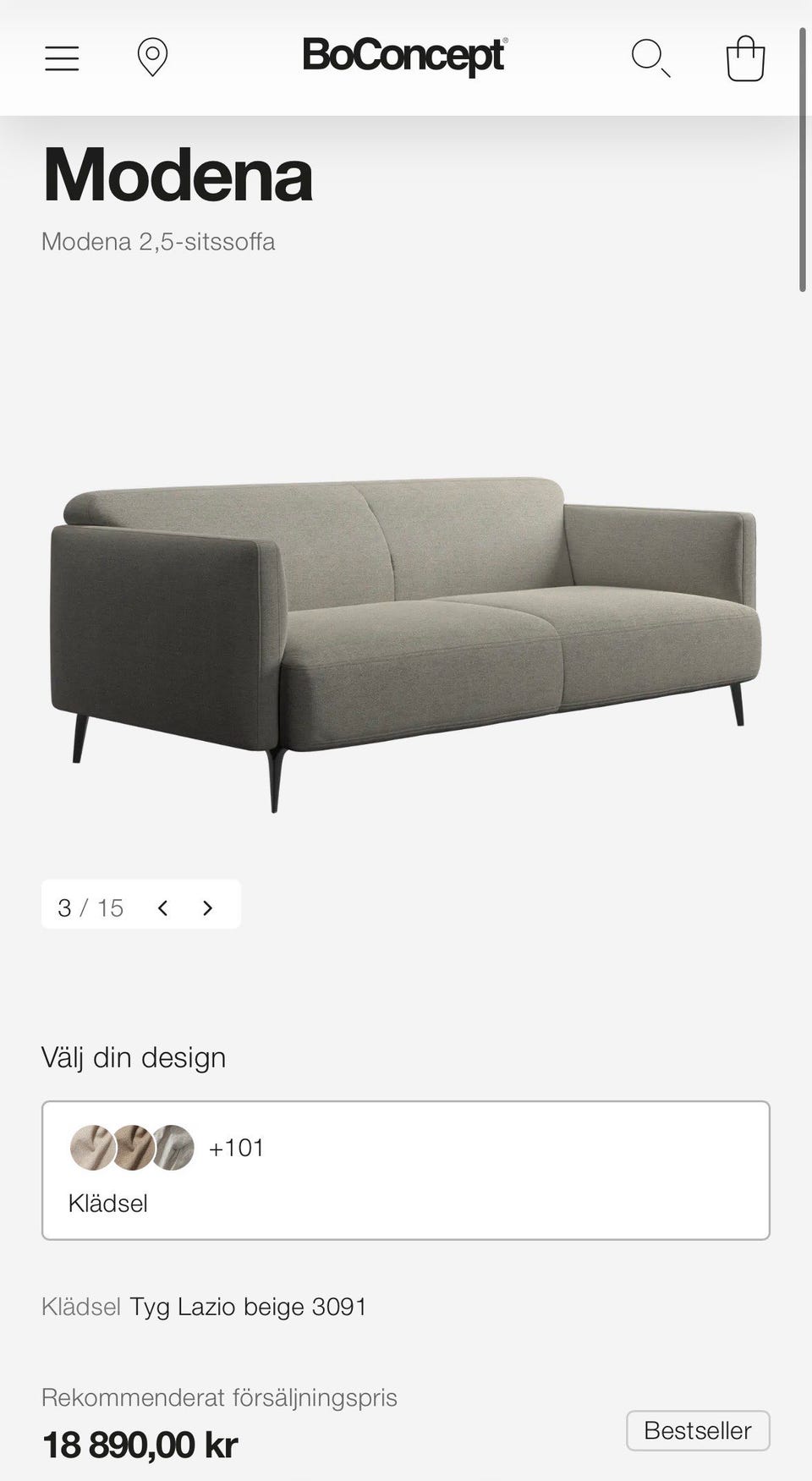Click the store locator pin icon
The image size is (812, 1481).
[x=152, y=58]
